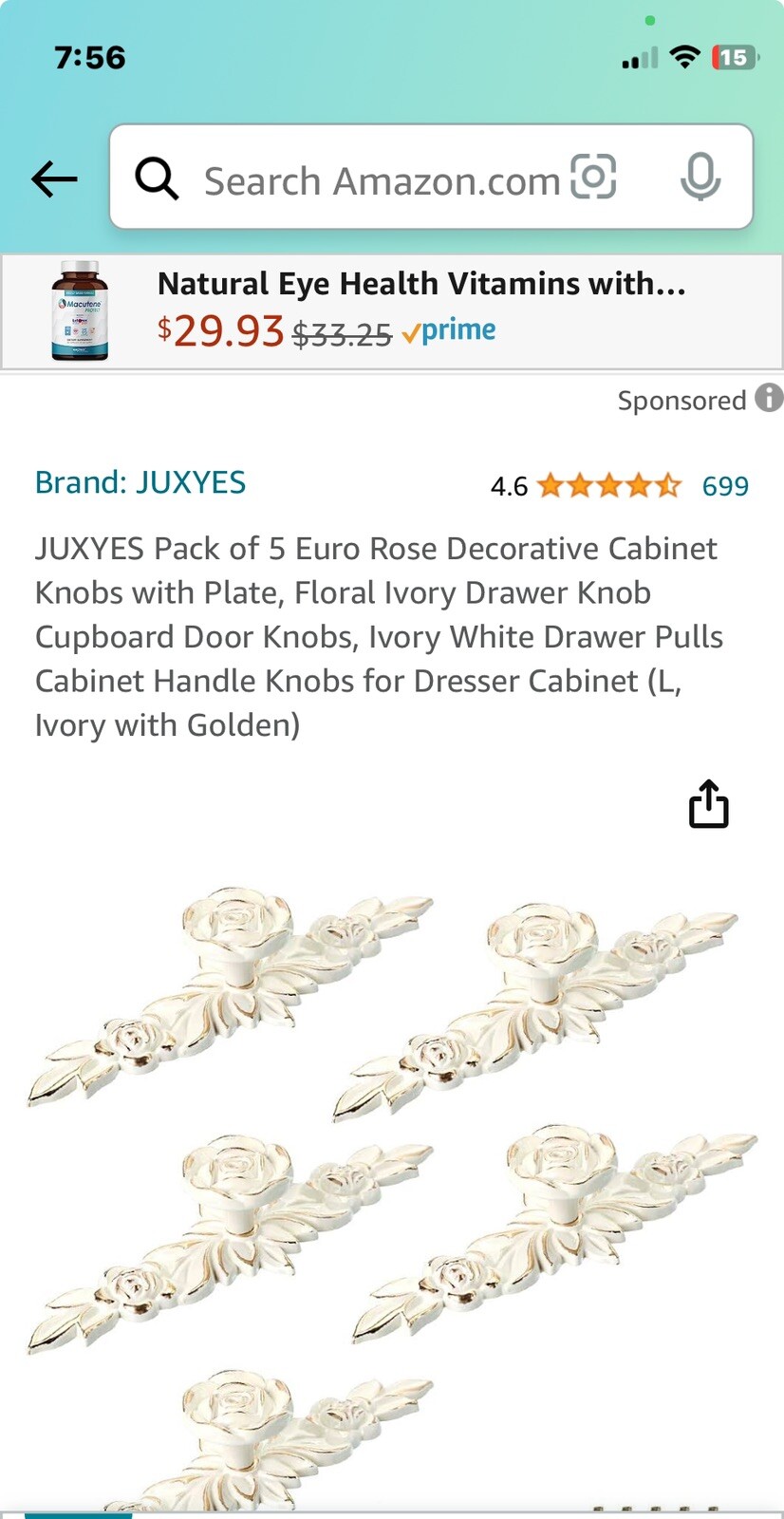
Task: Start voice search with the microphone
Action: pos(700,178)
